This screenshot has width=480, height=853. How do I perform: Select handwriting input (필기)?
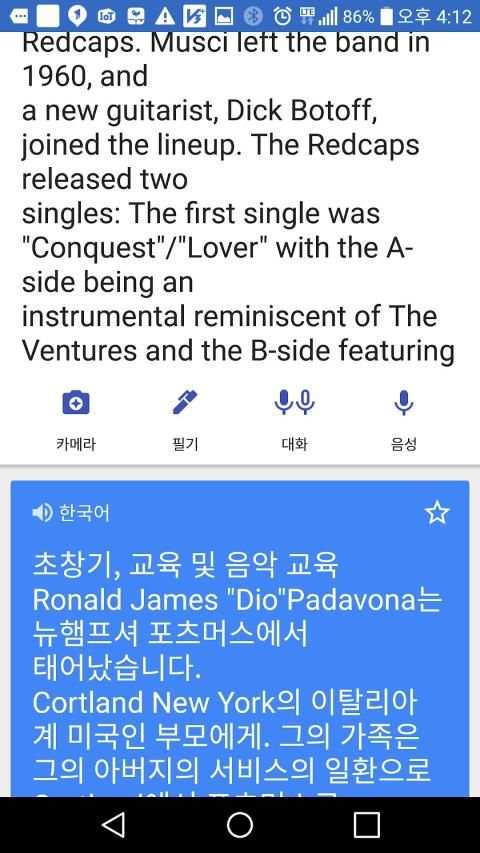[x=185, y=420]
